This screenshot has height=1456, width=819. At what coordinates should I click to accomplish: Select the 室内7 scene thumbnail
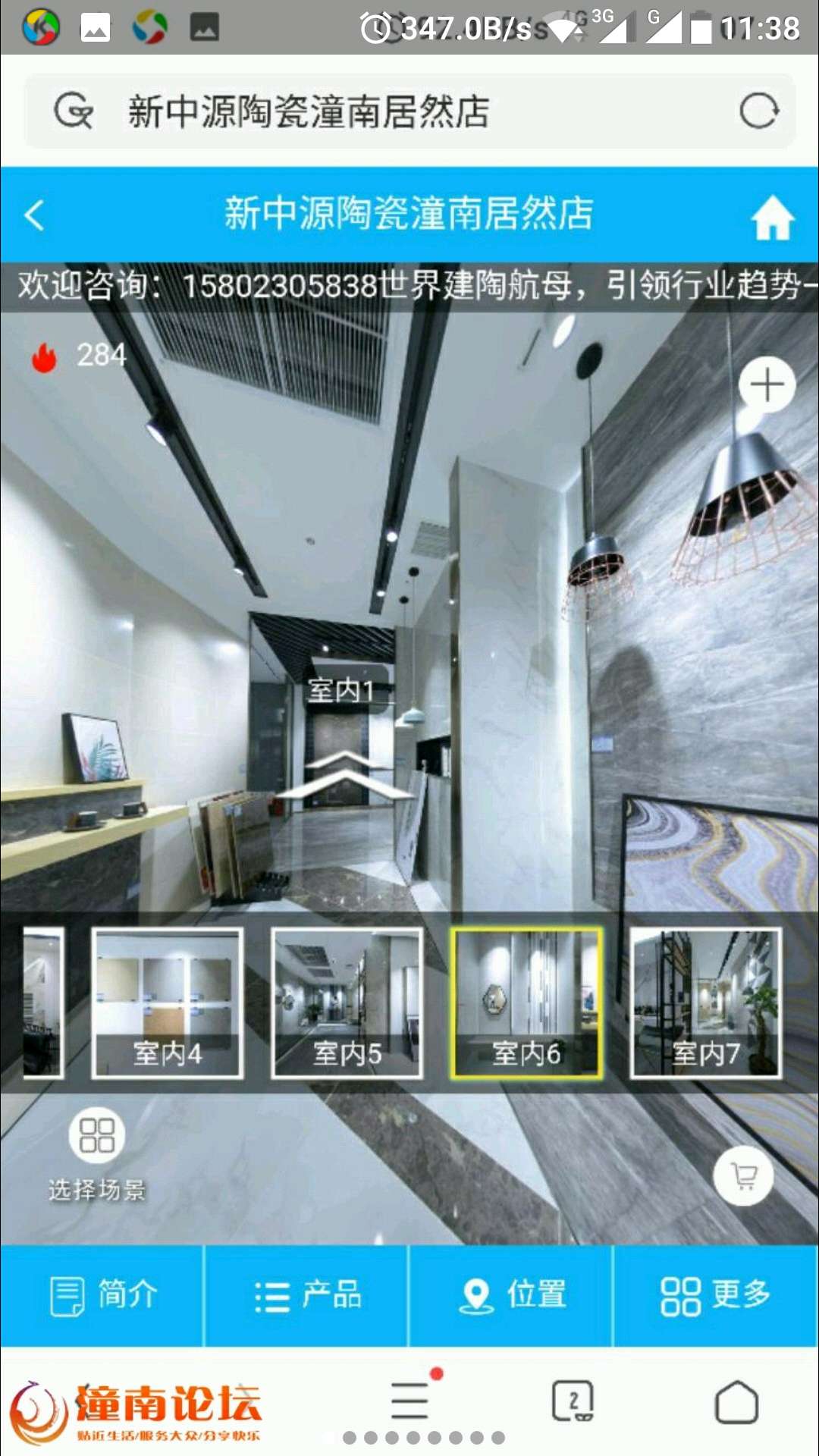click(x=706, y=1003)
